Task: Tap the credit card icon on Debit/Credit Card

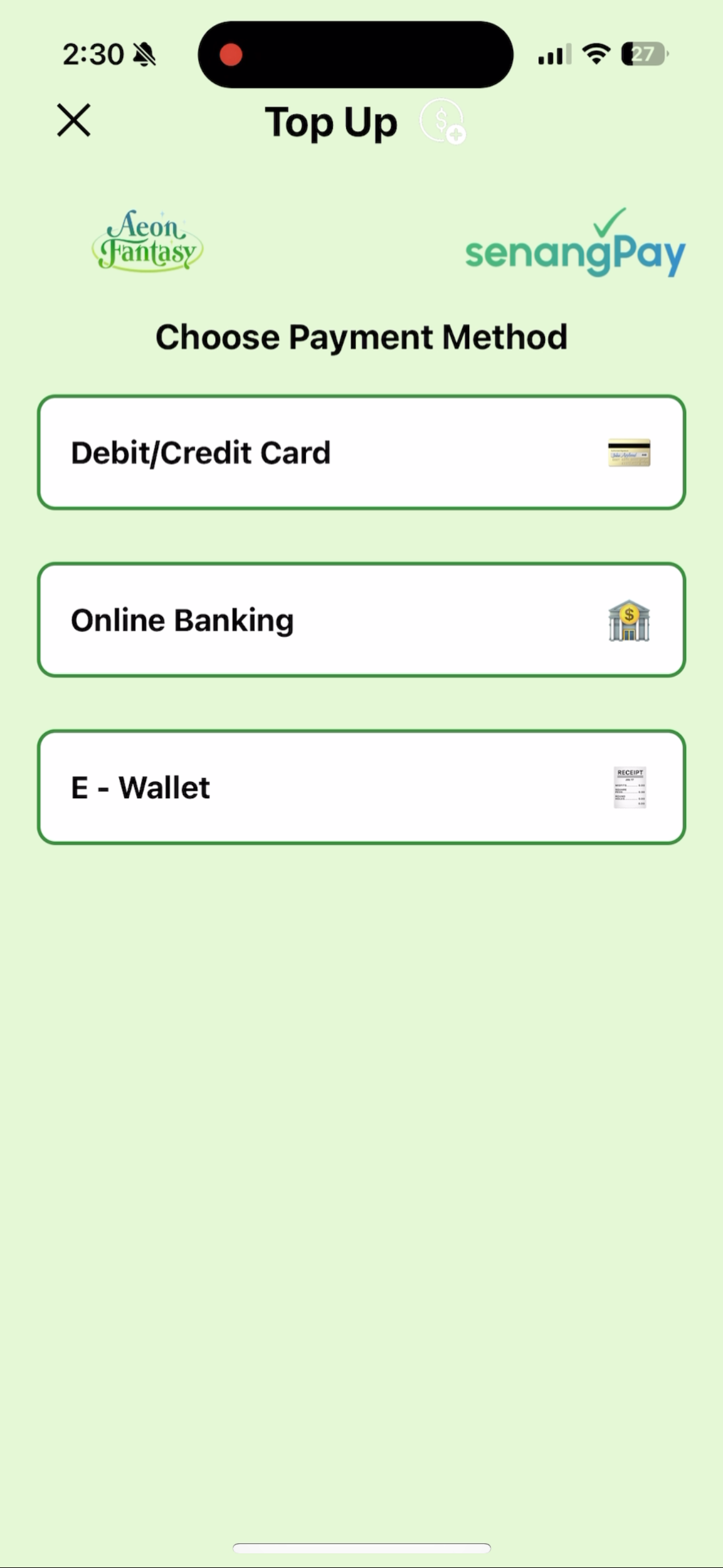Action: coord(629,453)
